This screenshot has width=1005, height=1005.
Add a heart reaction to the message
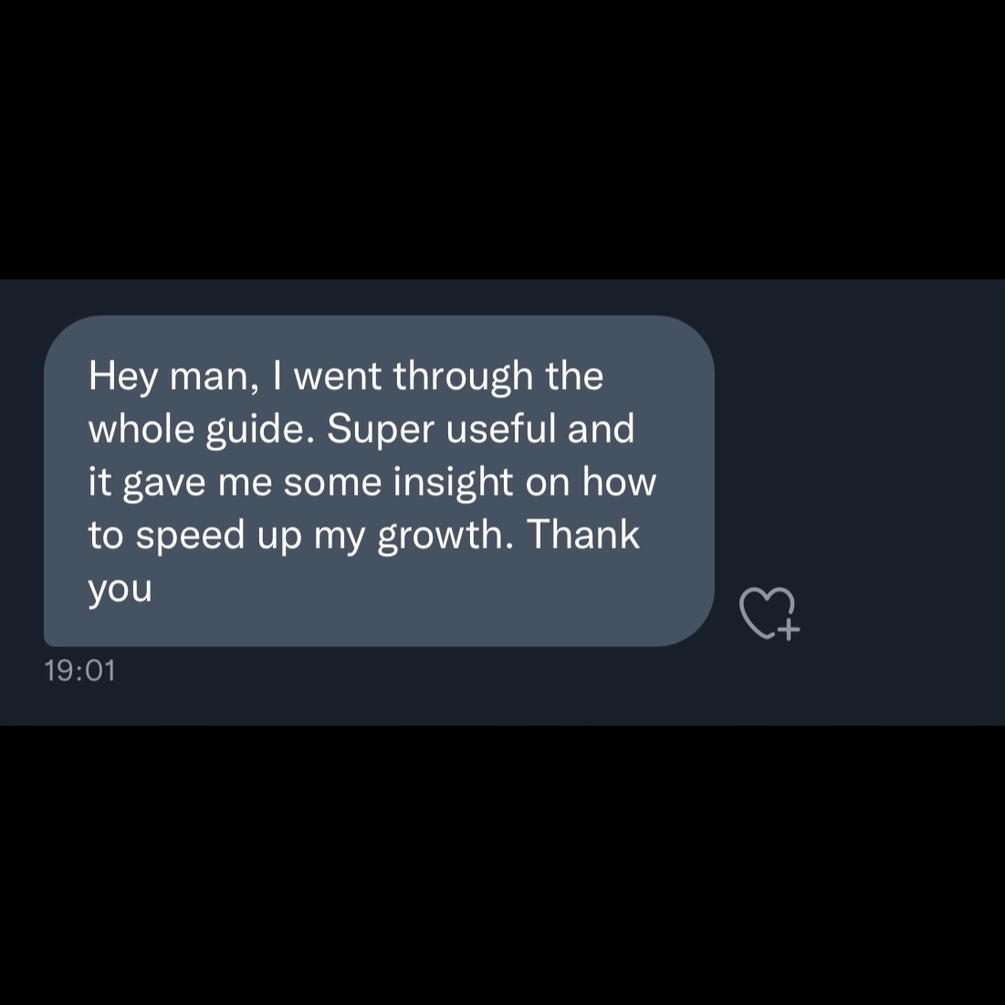pyautogui.click(x=768, y=612)
